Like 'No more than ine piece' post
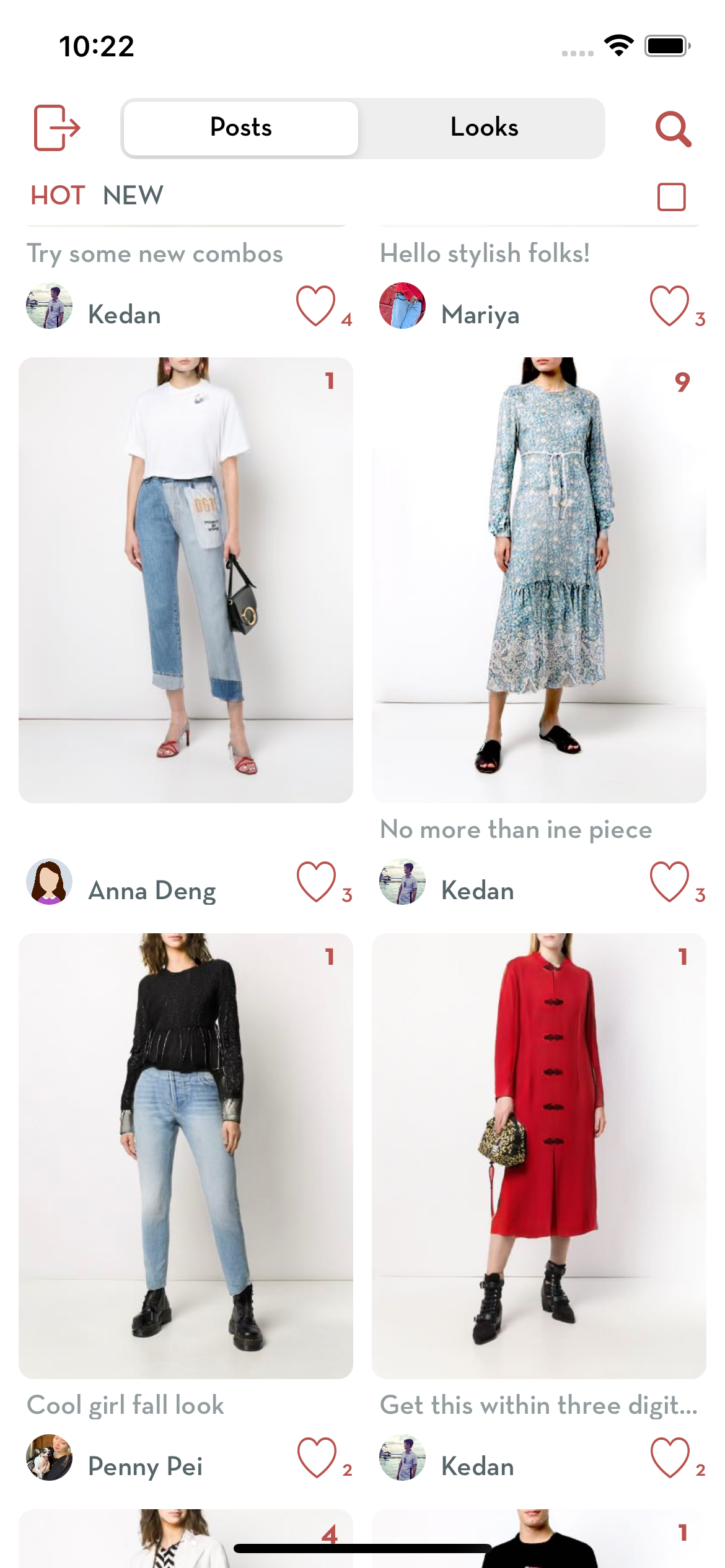Image resolution: width=725 pixels, height=1568 pixels. point(669,882)
